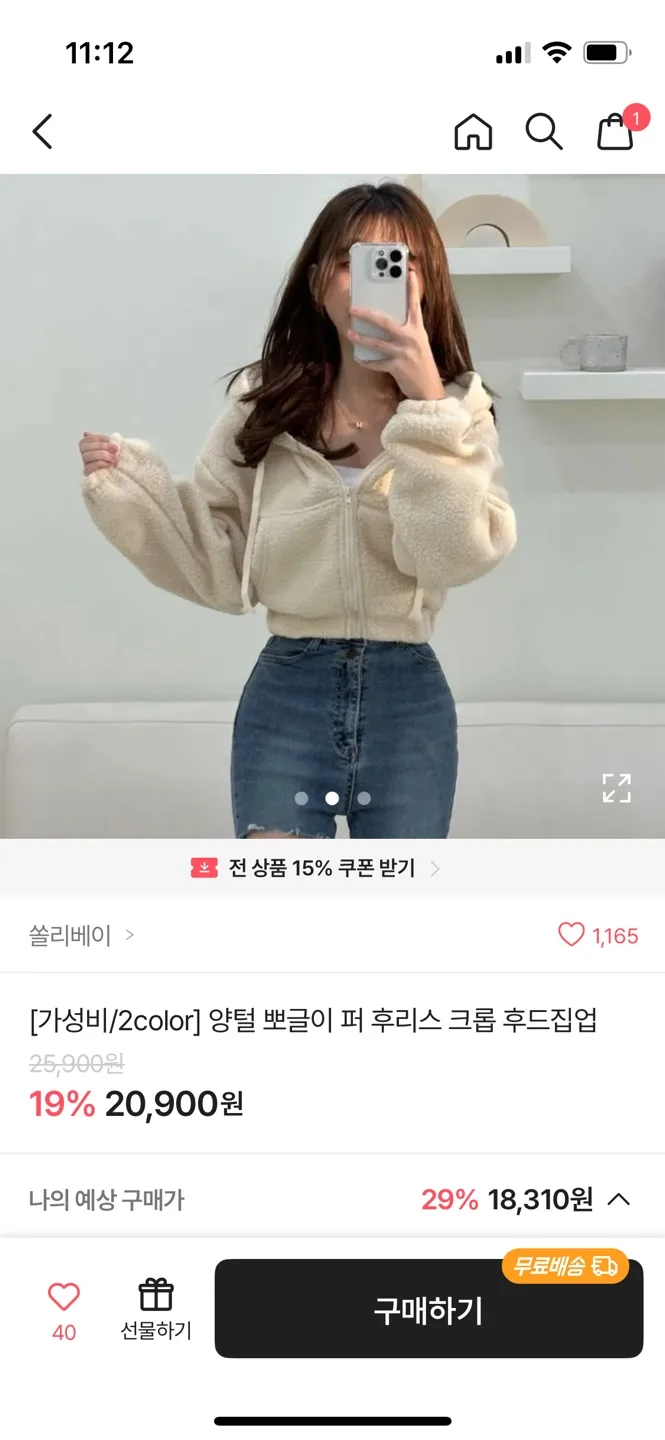This screenshot has width=665, height=1440.
Task: Open the 쏠리베이 store page
Action: point(80,936)
